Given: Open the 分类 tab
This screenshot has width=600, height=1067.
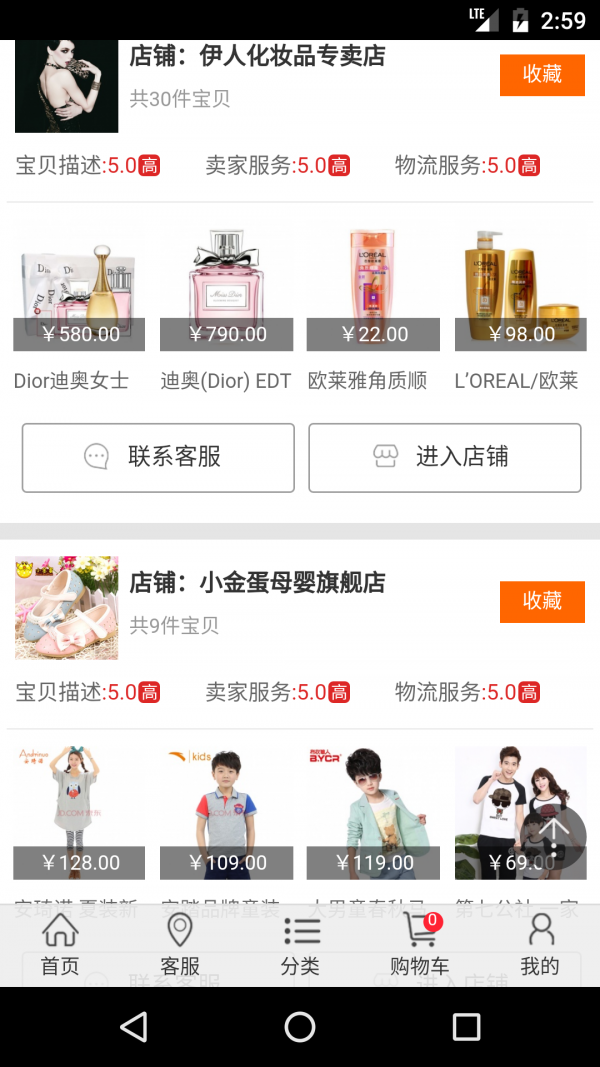Looking at the screenshot, I should click(300, 945).
